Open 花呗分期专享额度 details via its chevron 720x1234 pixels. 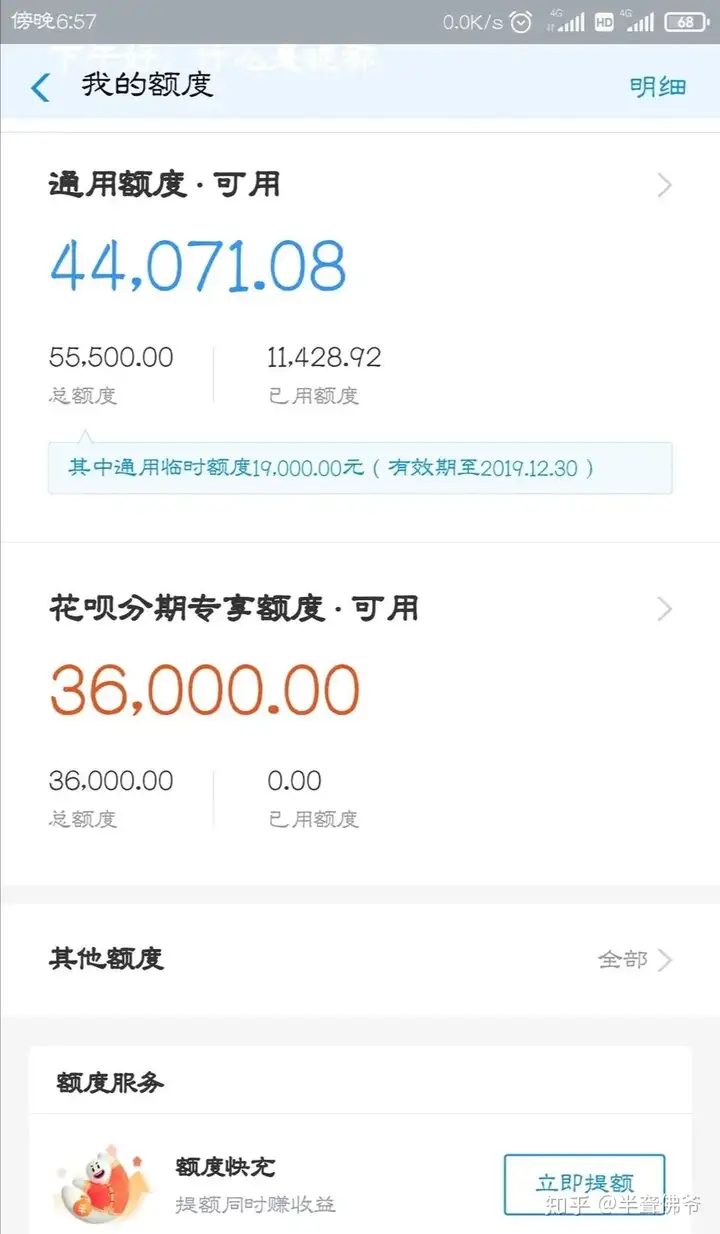[664, 609]
